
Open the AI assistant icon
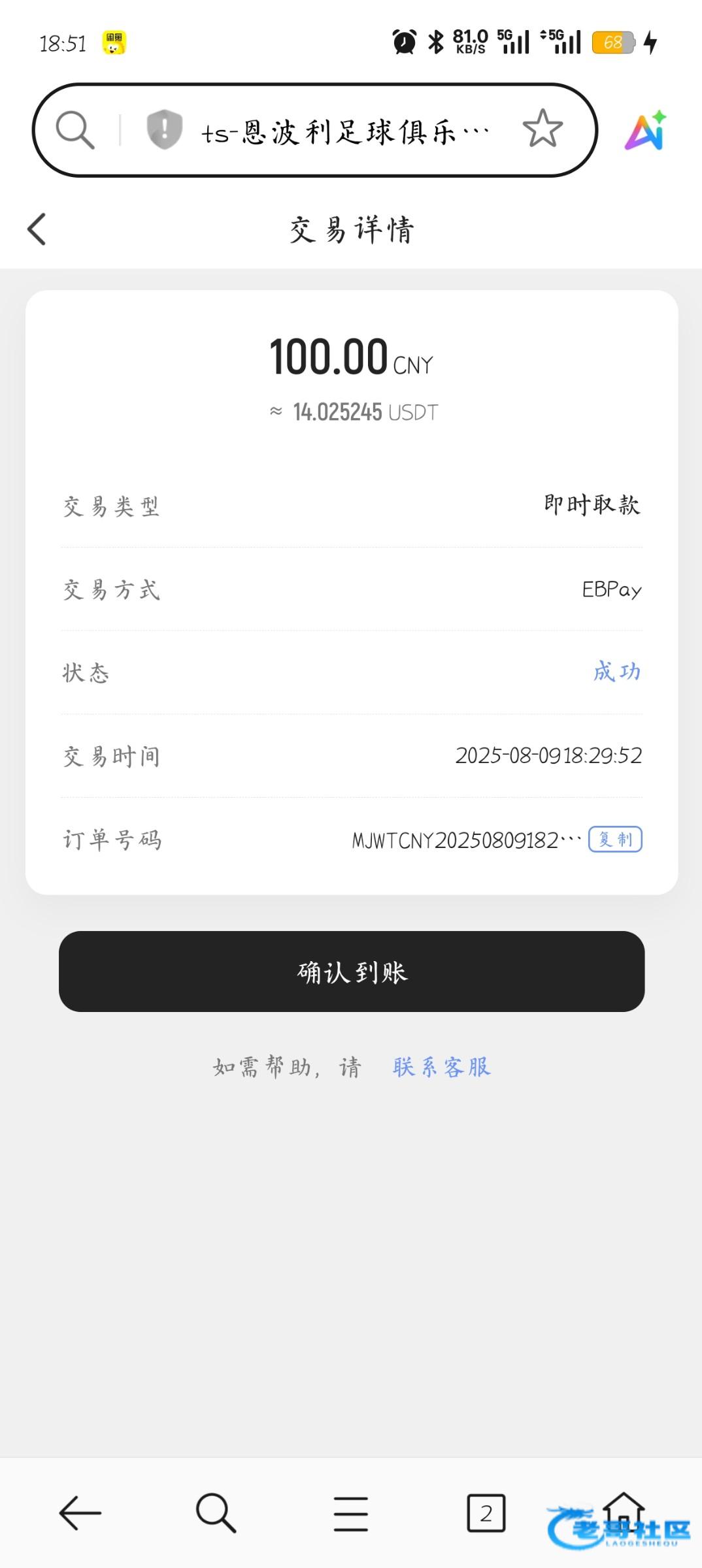coord(646,130)
